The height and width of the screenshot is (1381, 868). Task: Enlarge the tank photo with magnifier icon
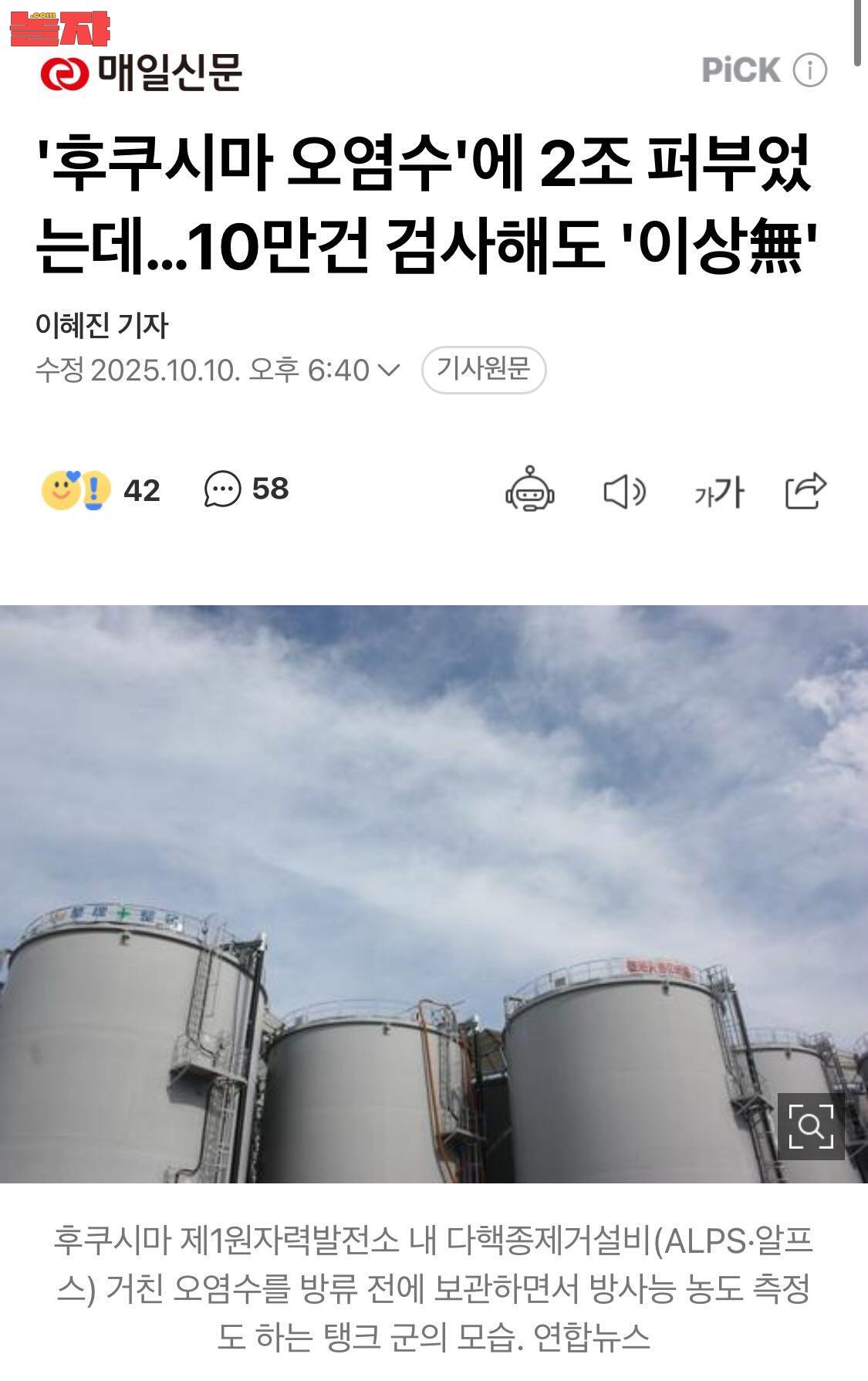[x=810, y=1126]
